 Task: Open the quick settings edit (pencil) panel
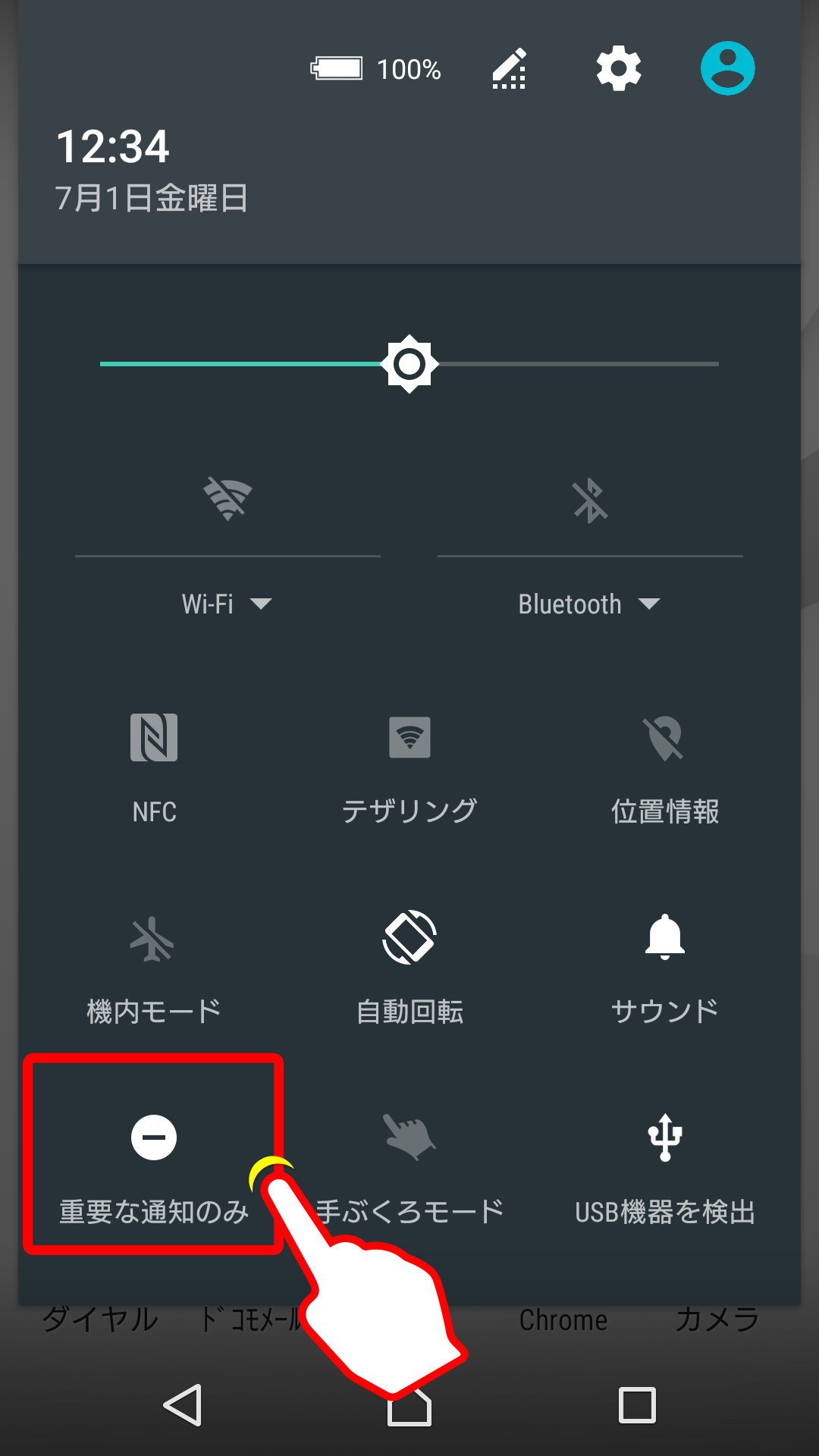pyautogui.click(x=507, y=70)
